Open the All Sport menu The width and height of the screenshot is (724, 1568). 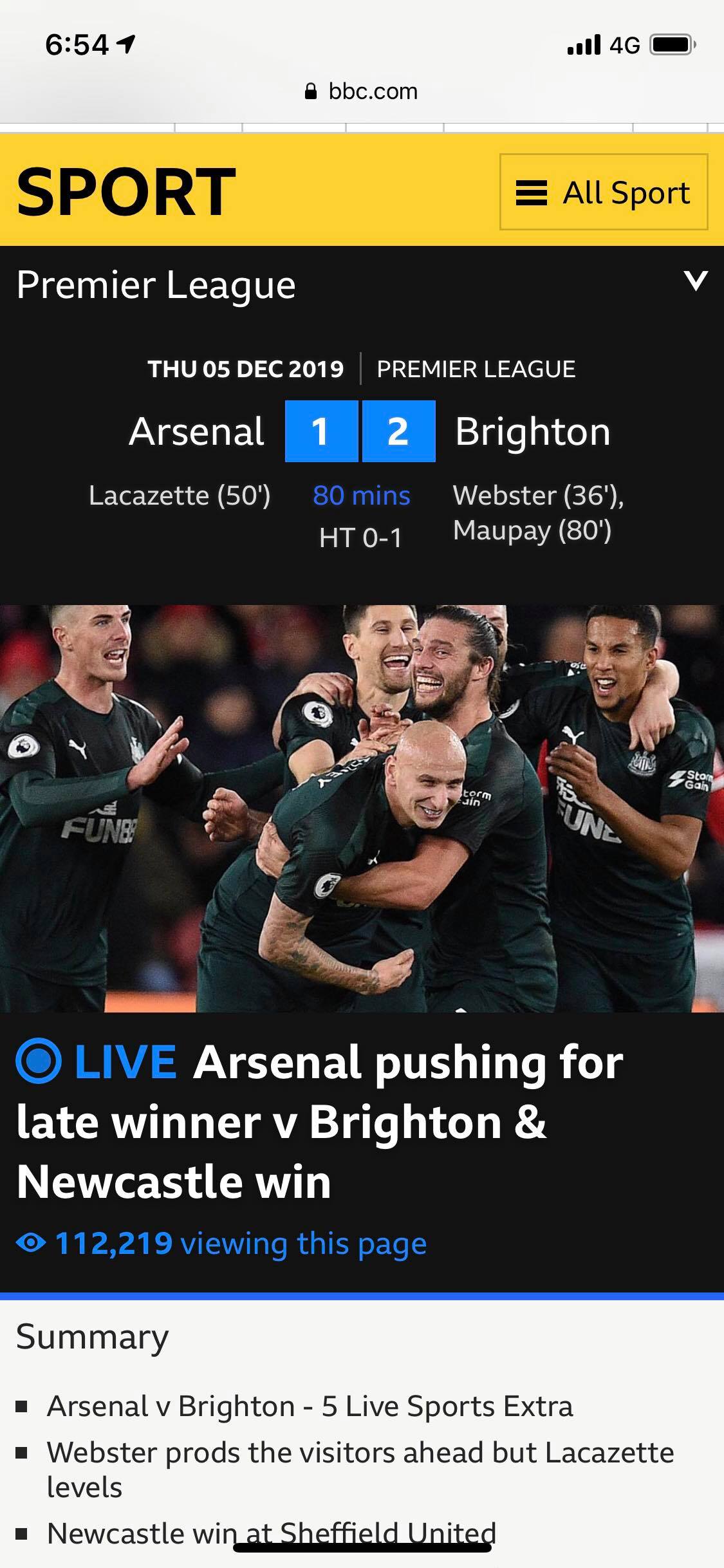tap(604, 192)
